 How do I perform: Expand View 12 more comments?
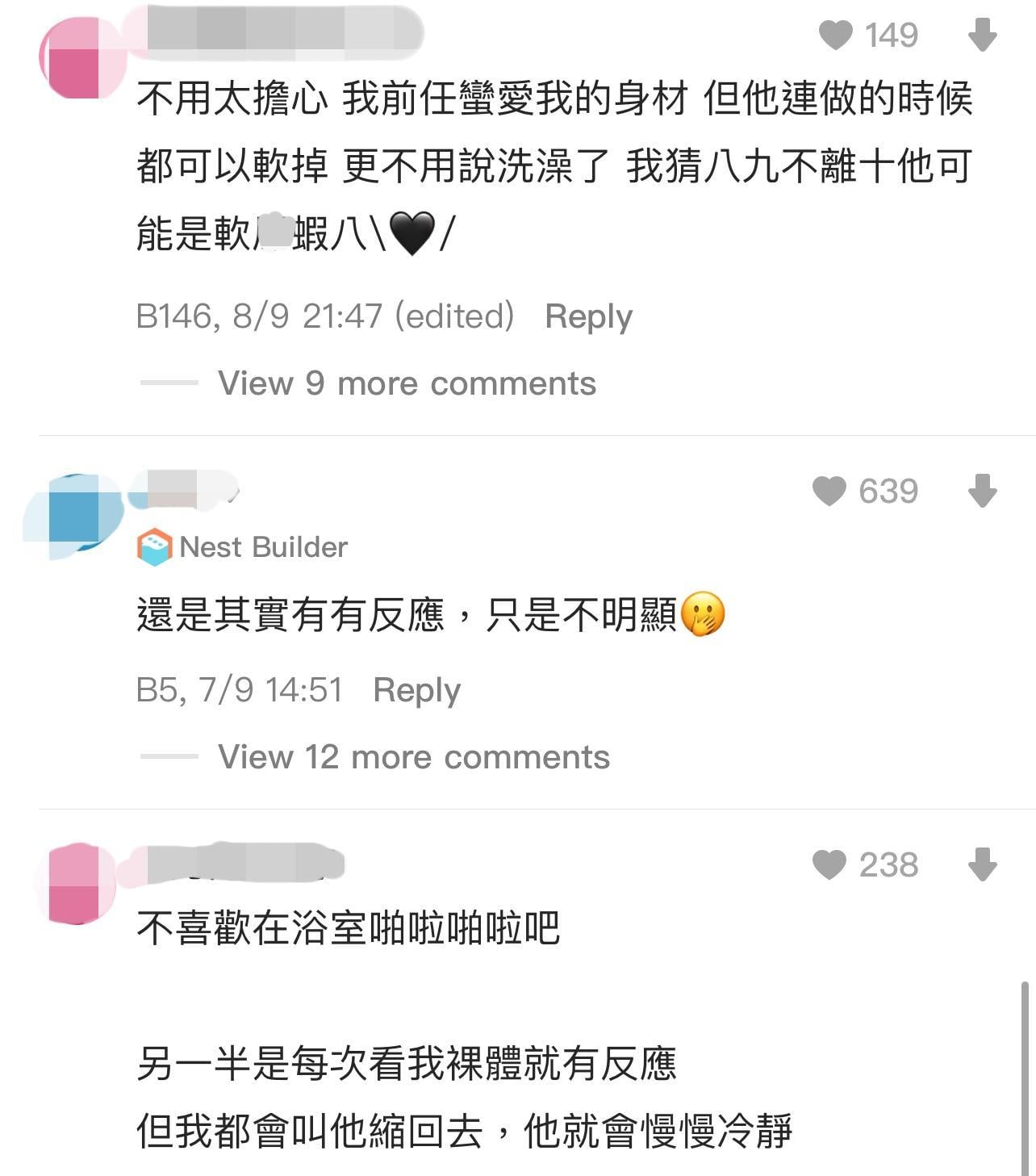tap(413, 757)
